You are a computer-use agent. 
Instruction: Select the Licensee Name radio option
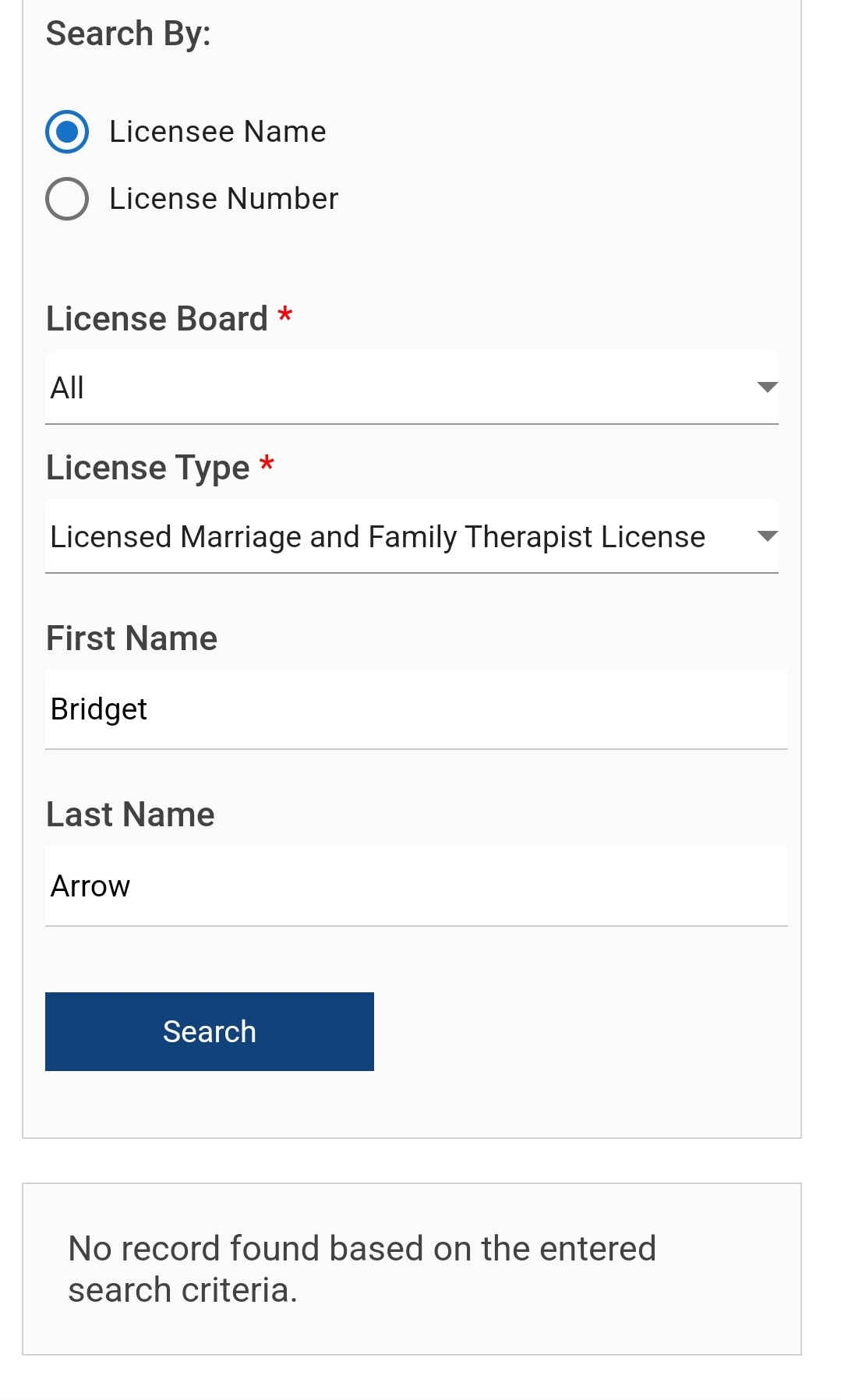pos(67,132)
